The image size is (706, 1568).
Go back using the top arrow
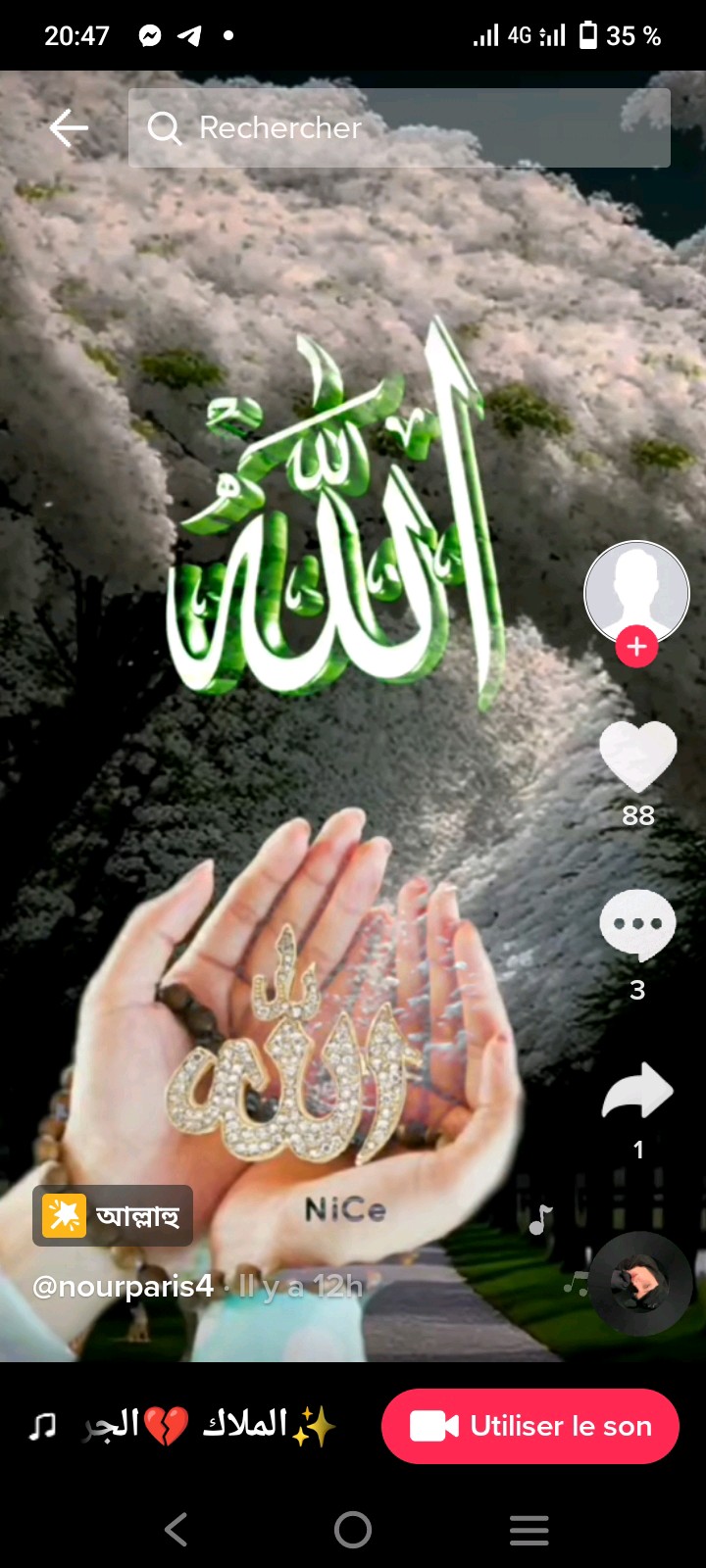69,127
